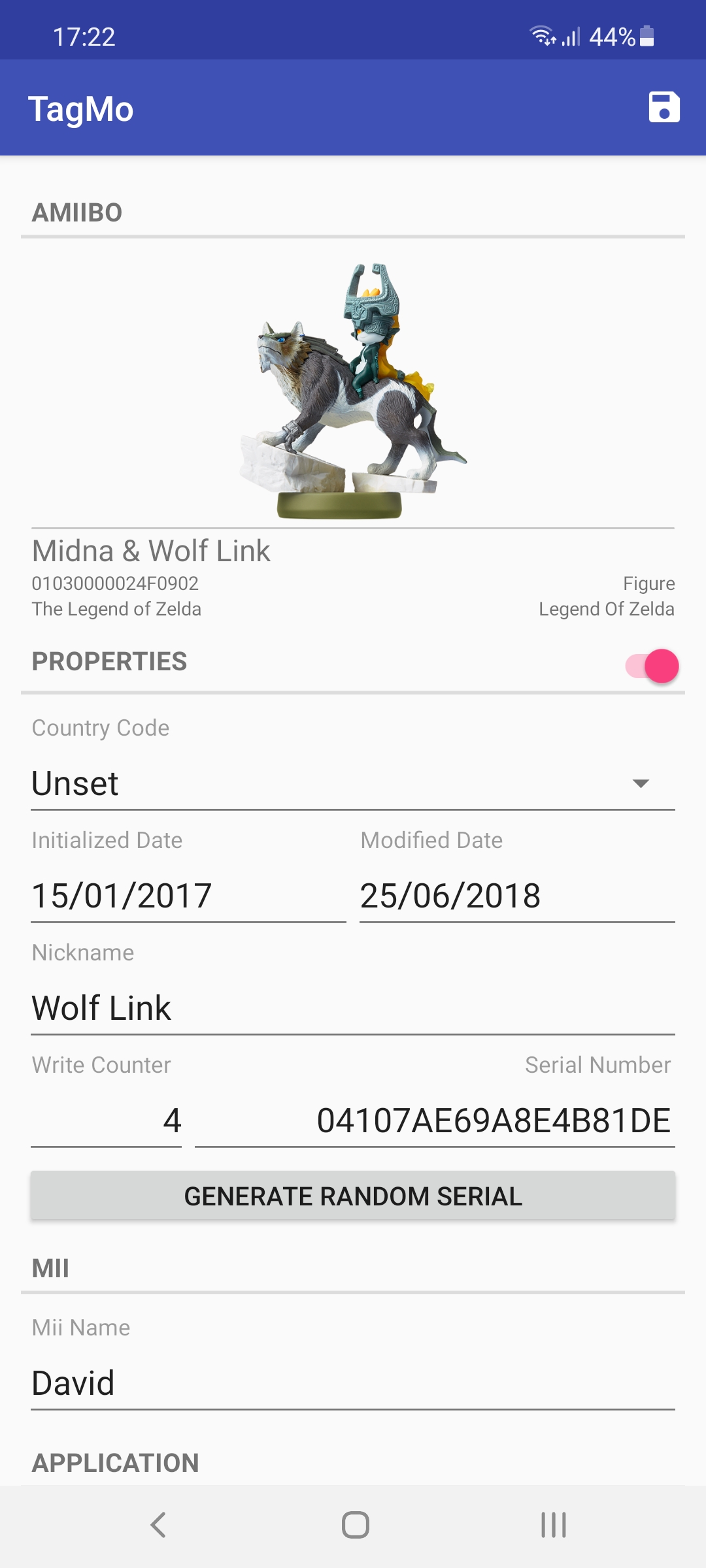Image resolution: width=706 pixels, height=1568 pixels.
Task: Tap the clock in the status bar
Action: coord(84,37)
